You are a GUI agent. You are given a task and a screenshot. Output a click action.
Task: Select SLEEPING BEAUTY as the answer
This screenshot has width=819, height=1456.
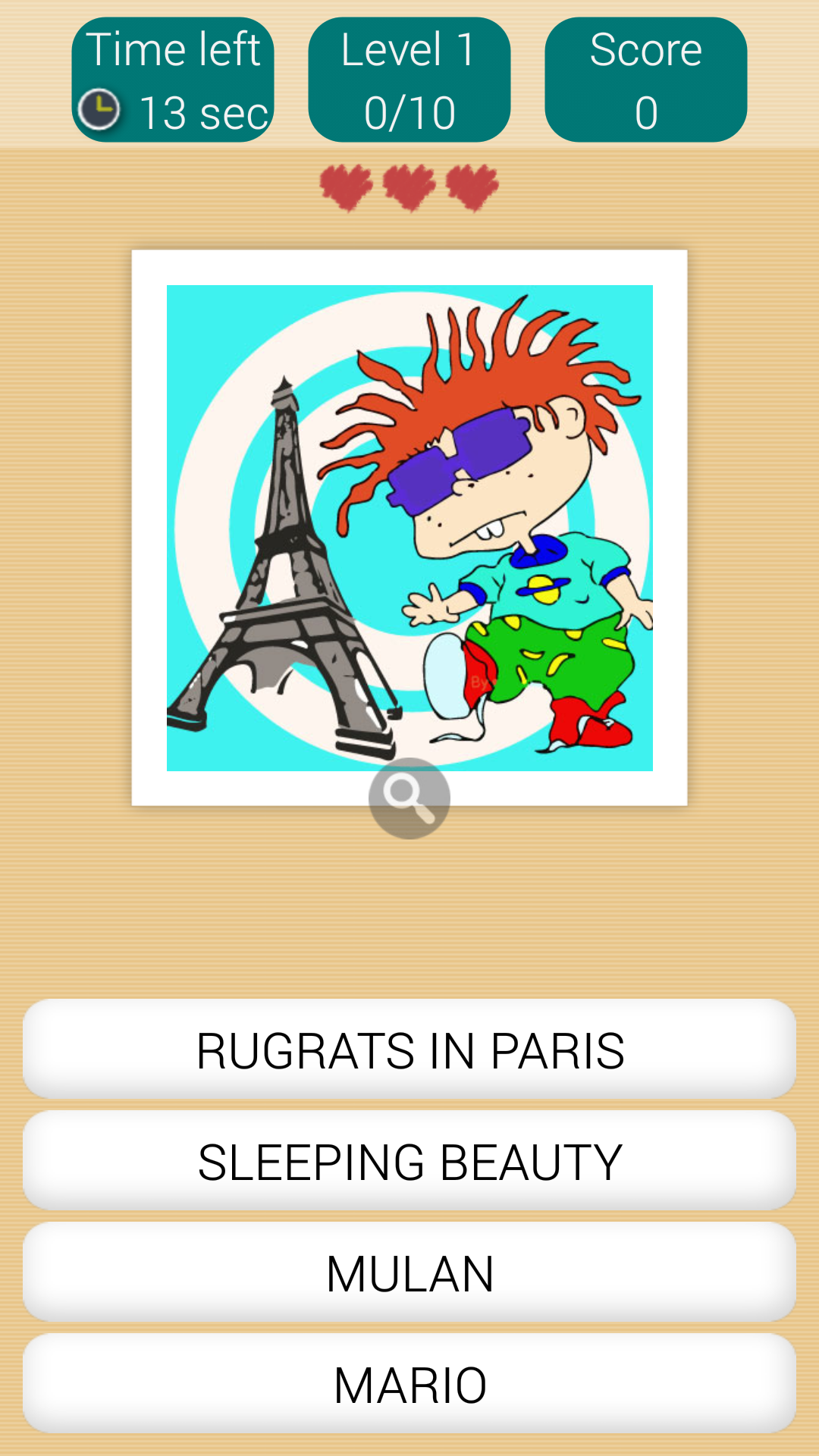point(409,1162)
